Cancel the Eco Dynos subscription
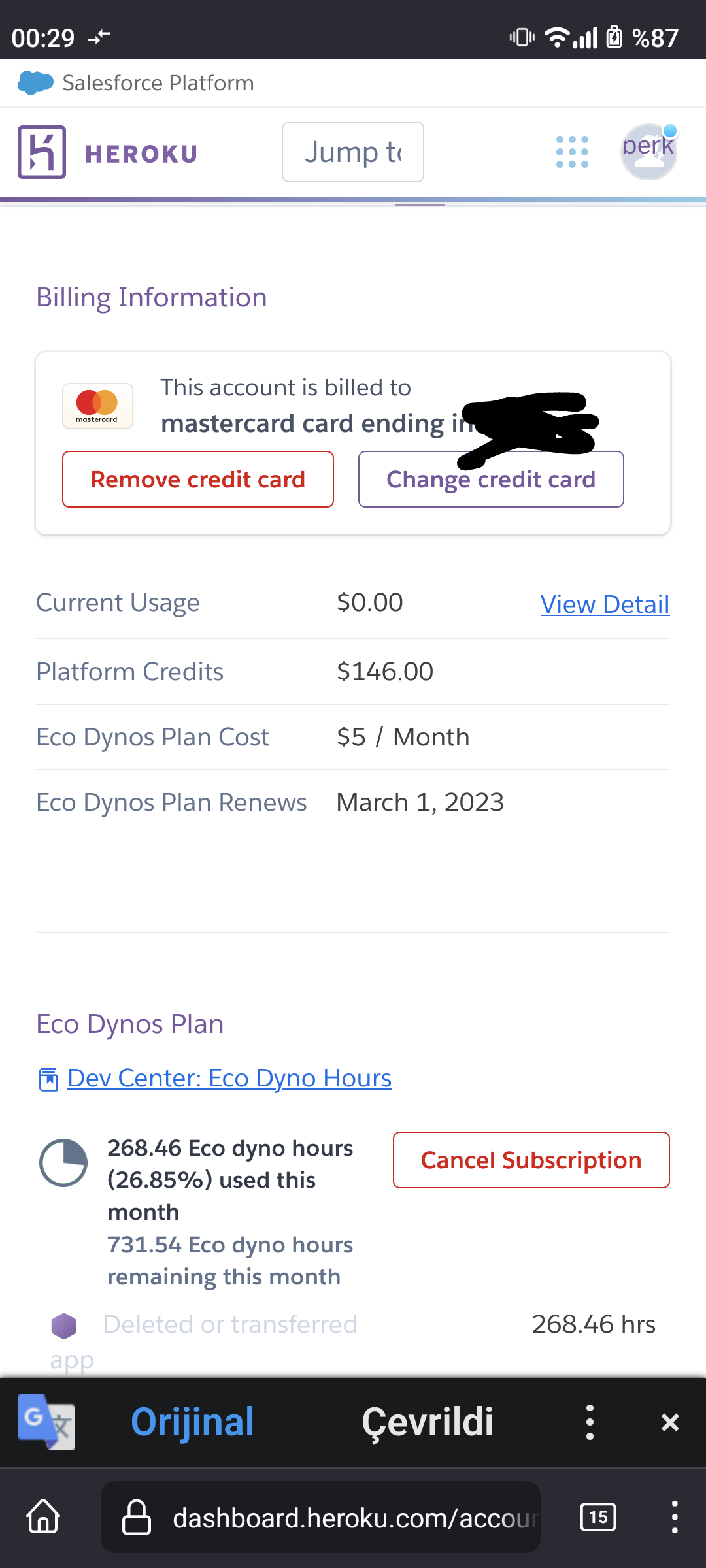Viewport: 706px width, 1568px height. (531, 1160)
